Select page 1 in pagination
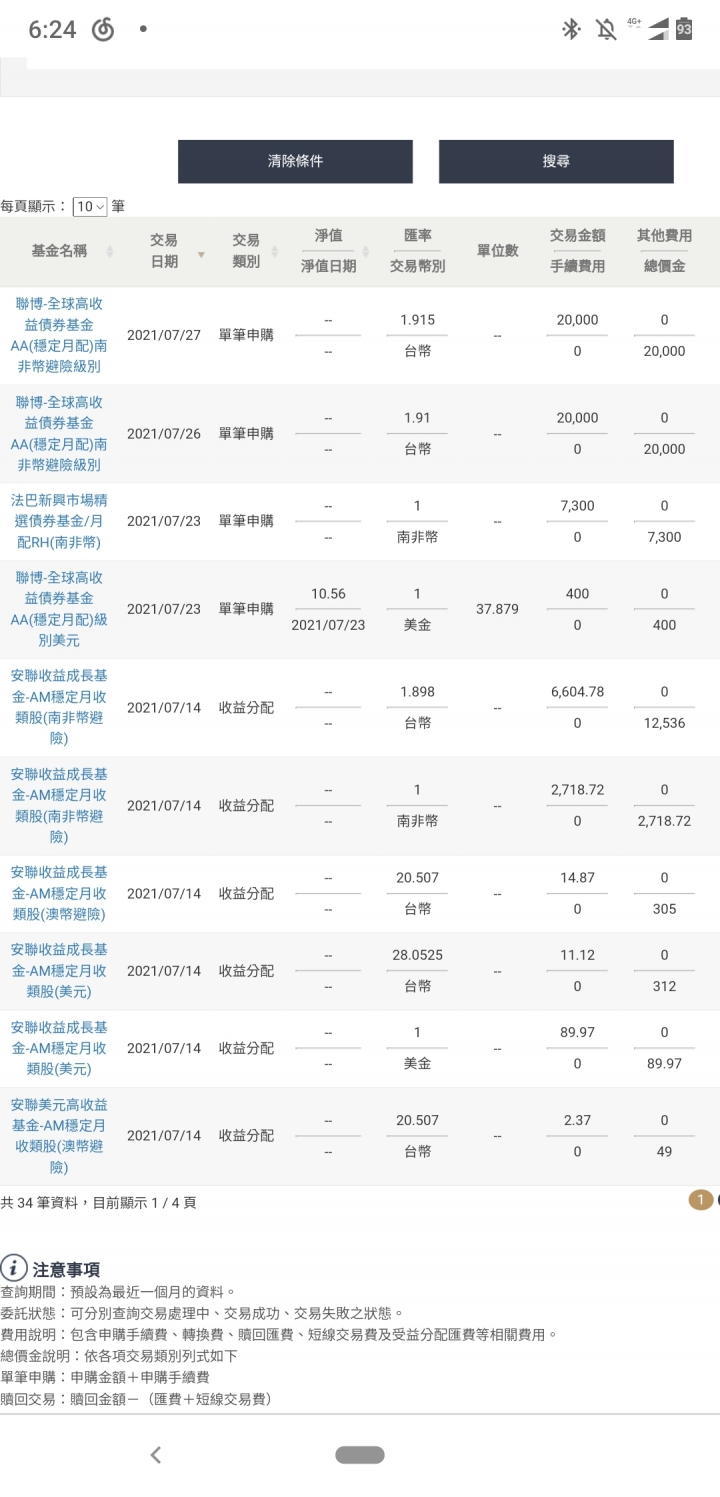Screen dimensions: 720x1497 coord(701,1200)
